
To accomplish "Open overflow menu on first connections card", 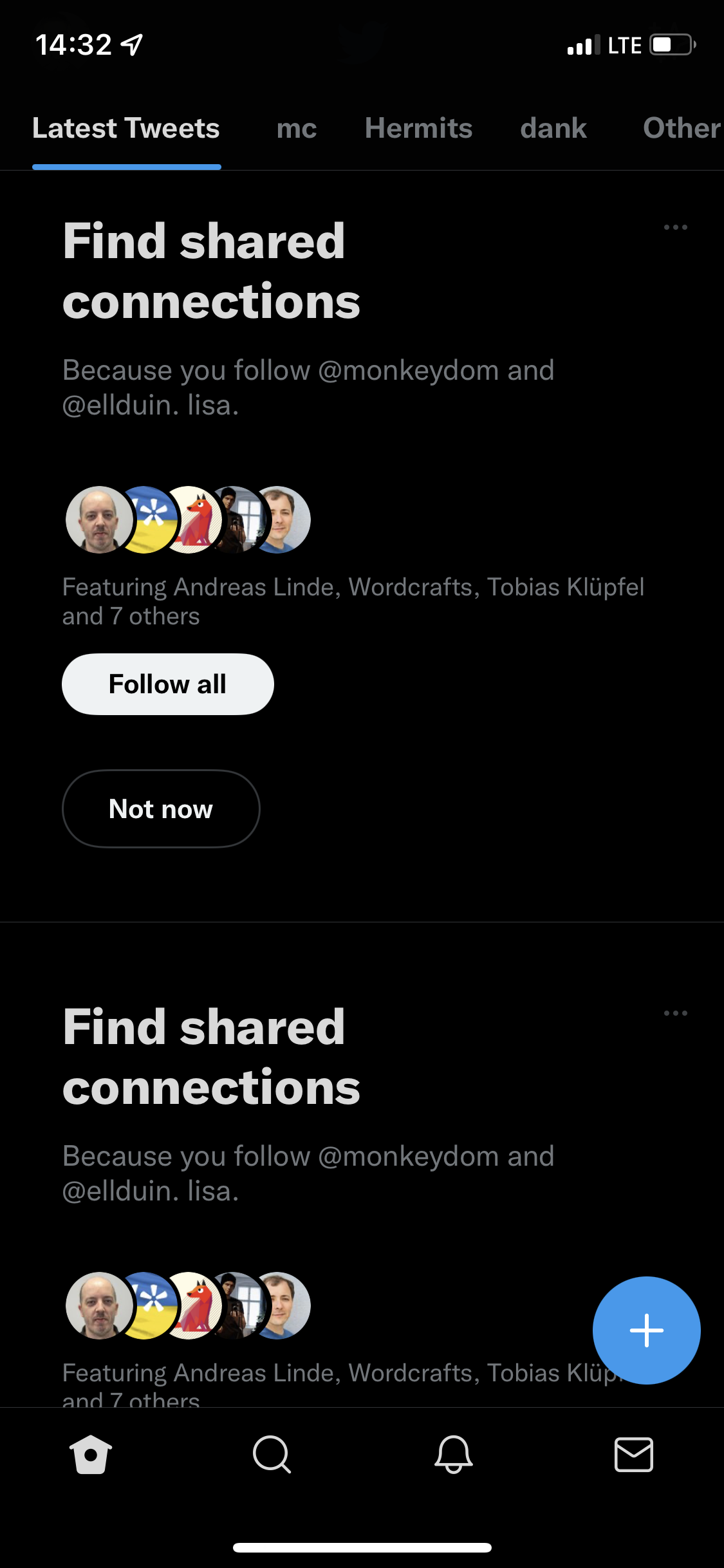I will (675, 227).
